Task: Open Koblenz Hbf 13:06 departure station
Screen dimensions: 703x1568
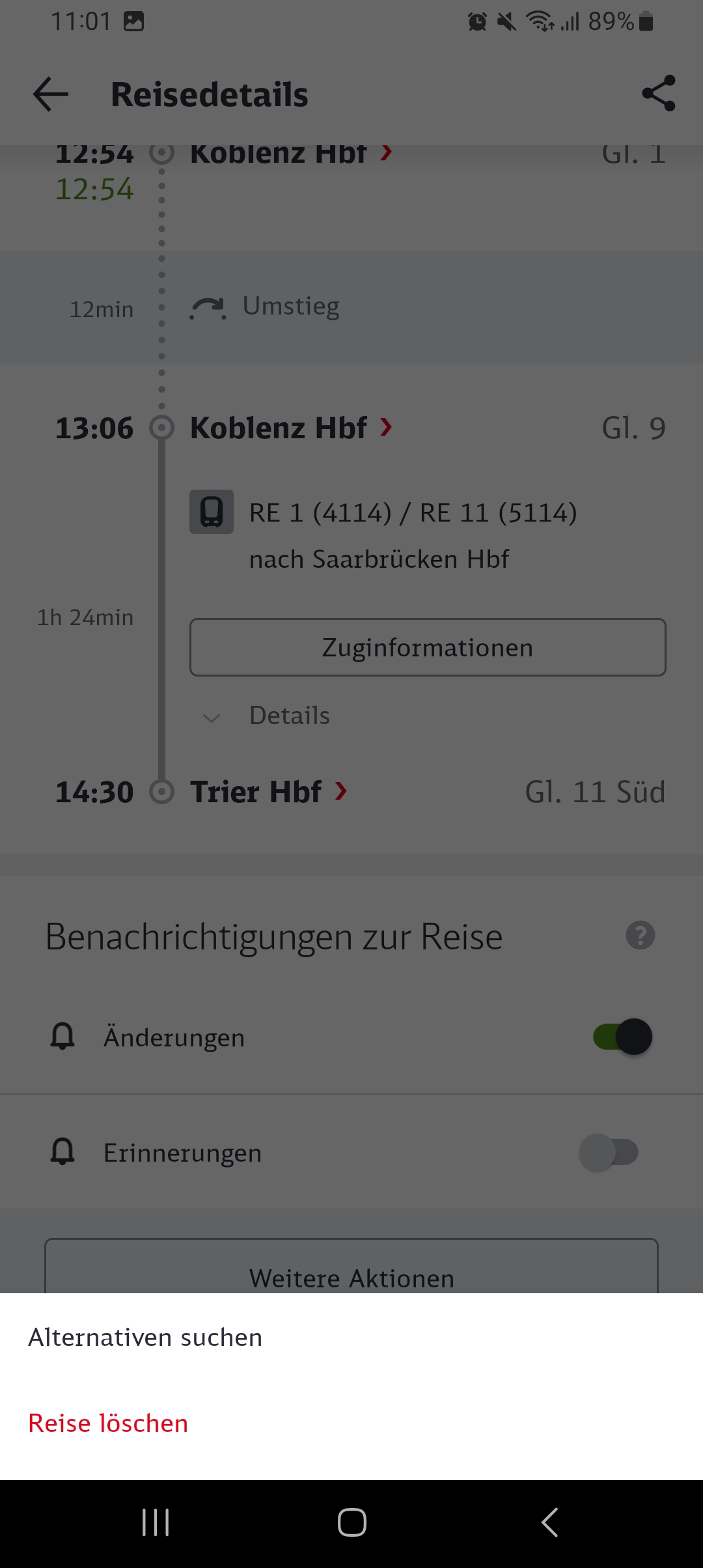Action: [x=291, y=428]
